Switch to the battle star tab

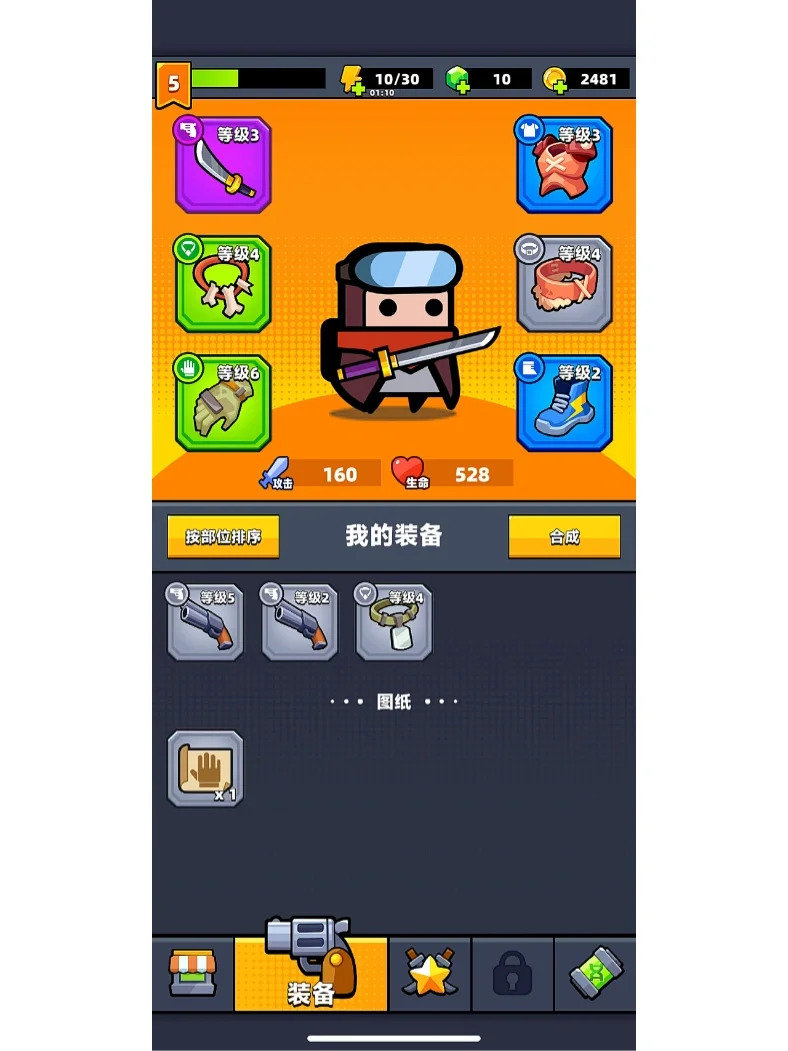point(430,975)
